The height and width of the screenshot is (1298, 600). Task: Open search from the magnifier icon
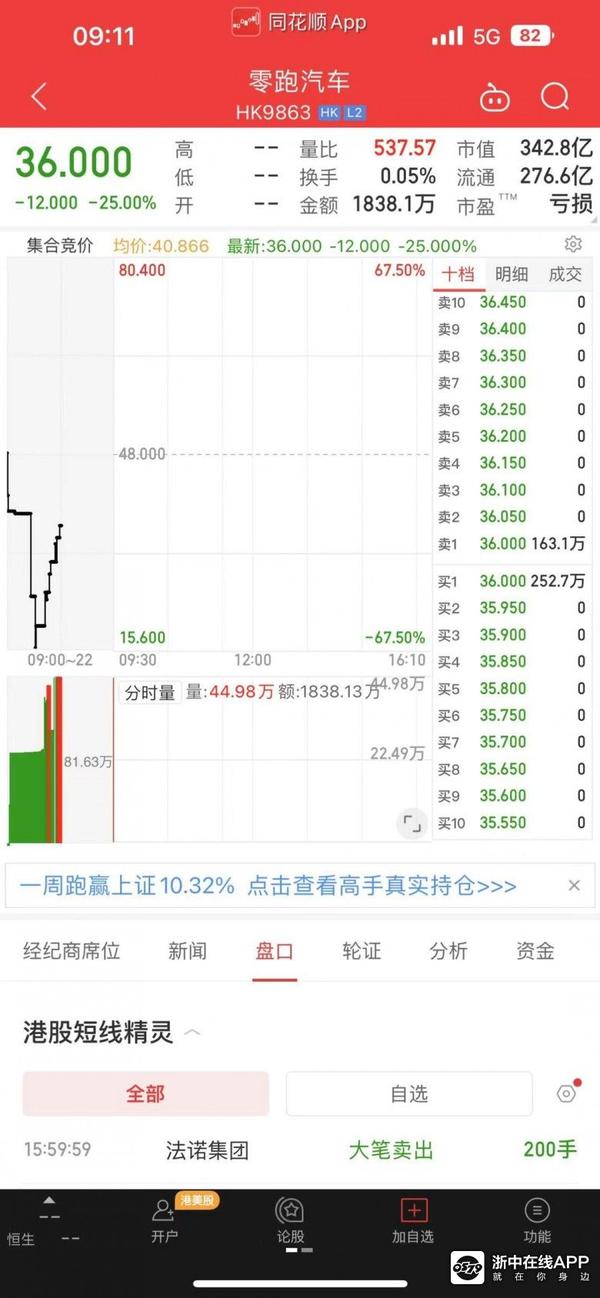(555, 97)
